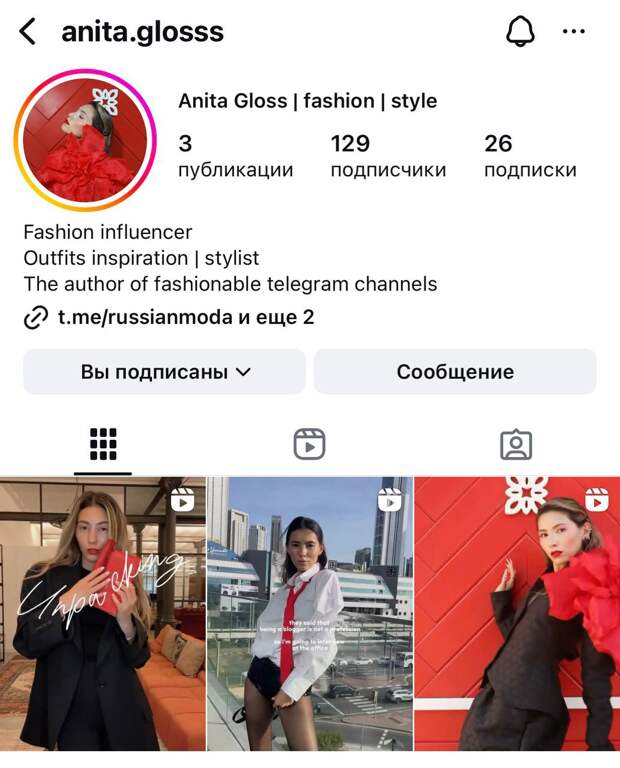Screen dimensions: 620x768
Task: Open the three-dot overflow menu
Action: coord(574,32)
